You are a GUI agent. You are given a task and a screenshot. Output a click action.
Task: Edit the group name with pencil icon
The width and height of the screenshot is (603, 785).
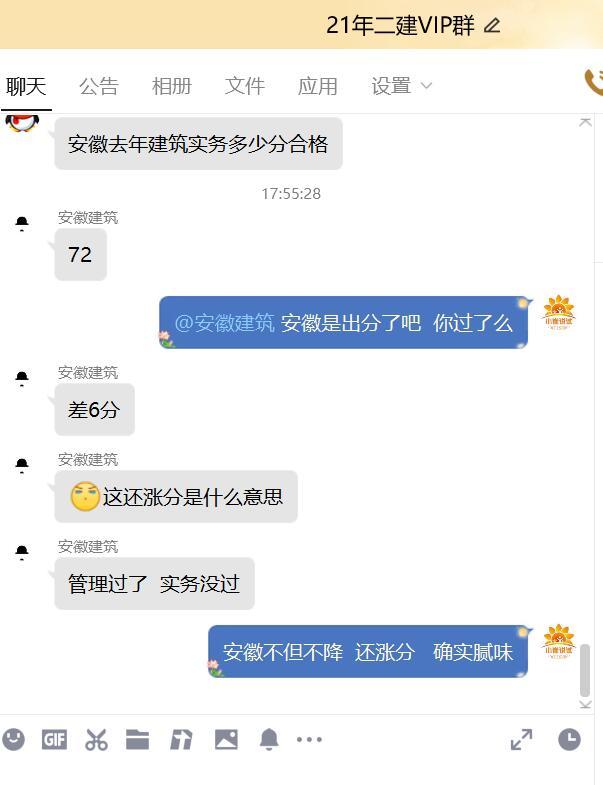click(492, 26)
